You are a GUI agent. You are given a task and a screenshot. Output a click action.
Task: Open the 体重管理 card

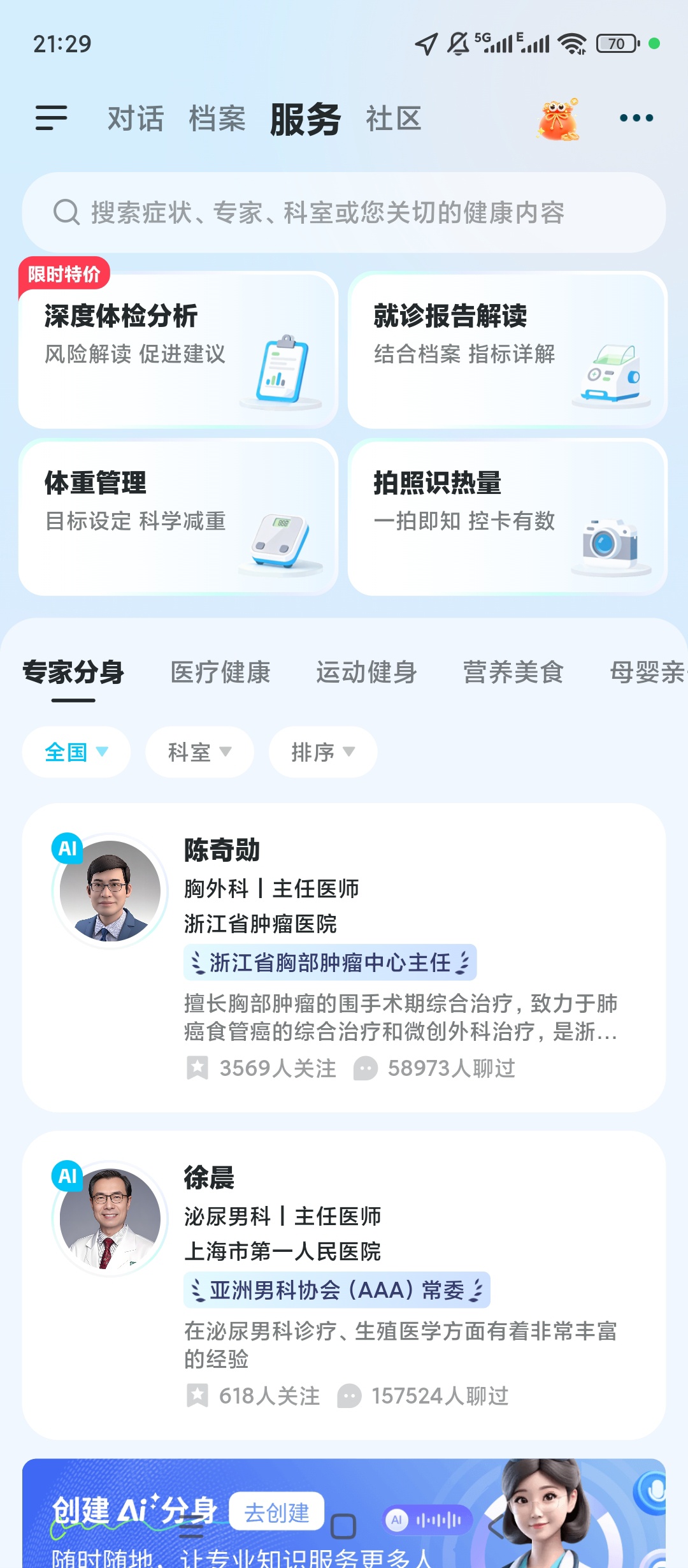pyautogui.click(x=178, y=518)
